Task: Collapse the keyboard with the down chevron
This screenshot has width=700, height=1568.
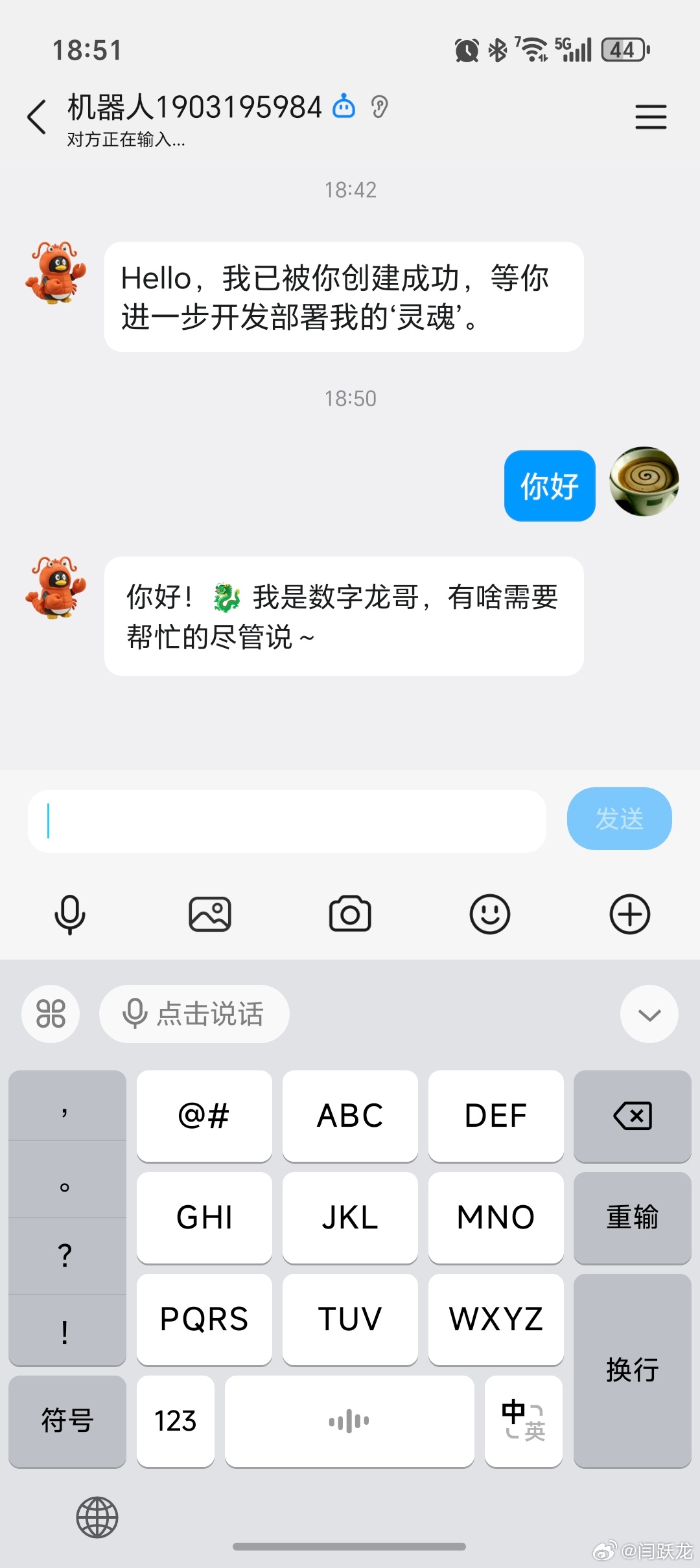Action: 649,1014
